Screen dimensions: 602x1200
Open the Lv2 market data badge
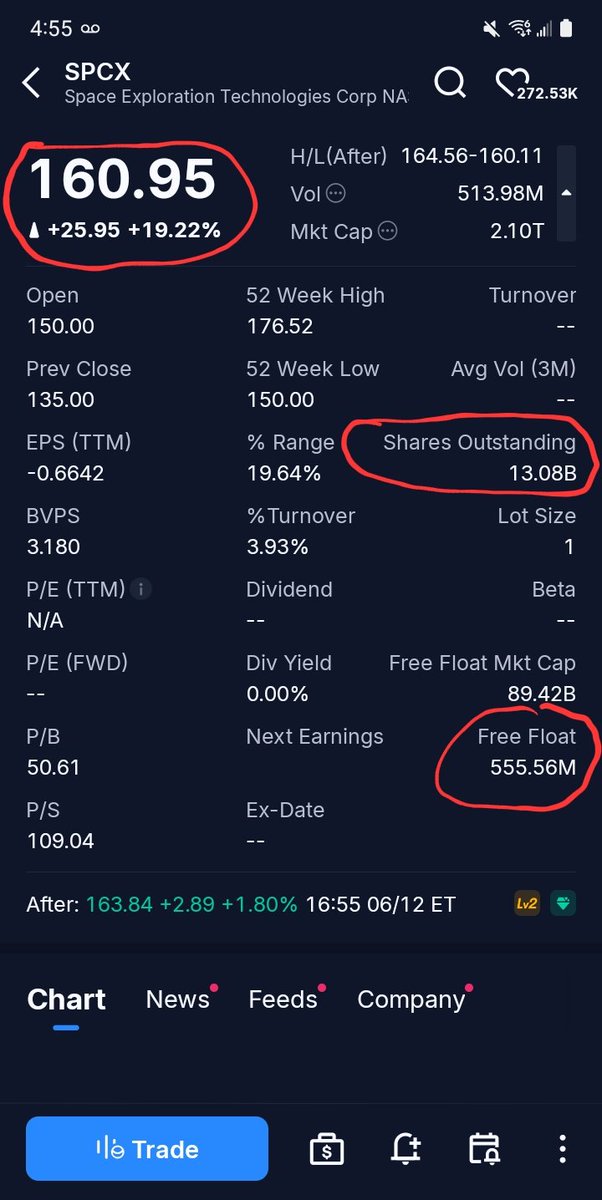(x=526, y=904)
